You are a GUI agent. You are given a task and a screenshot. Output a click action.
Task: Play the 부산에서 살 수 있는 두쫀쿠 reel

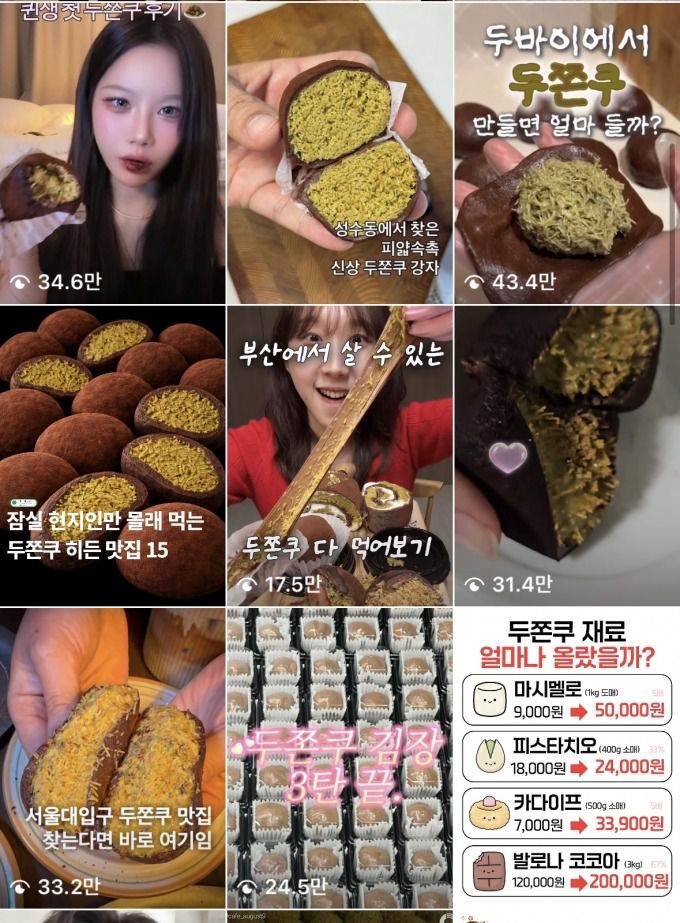tap(339, 455)
